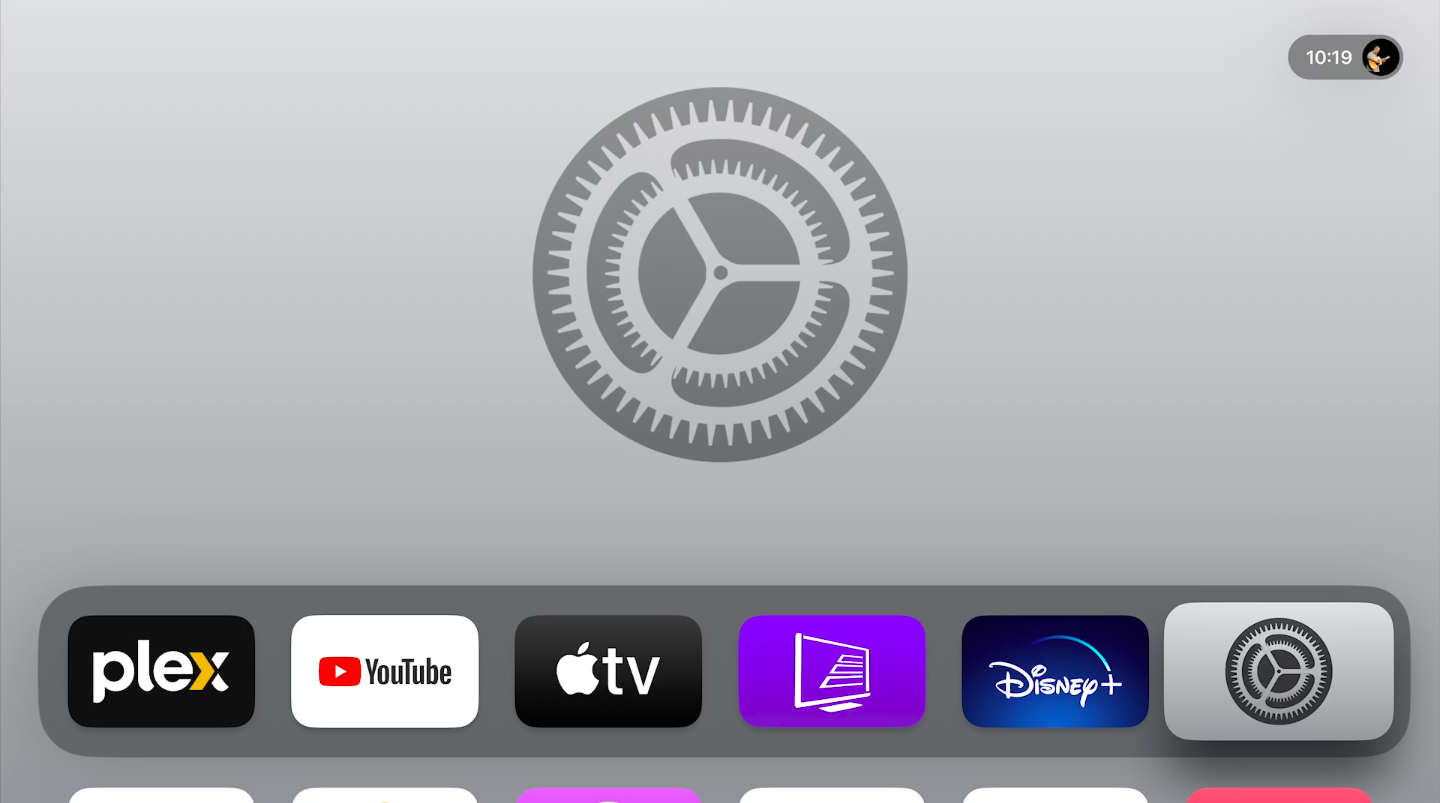
Task: Open the Settings gear app
Action: tap(1278, 671)
